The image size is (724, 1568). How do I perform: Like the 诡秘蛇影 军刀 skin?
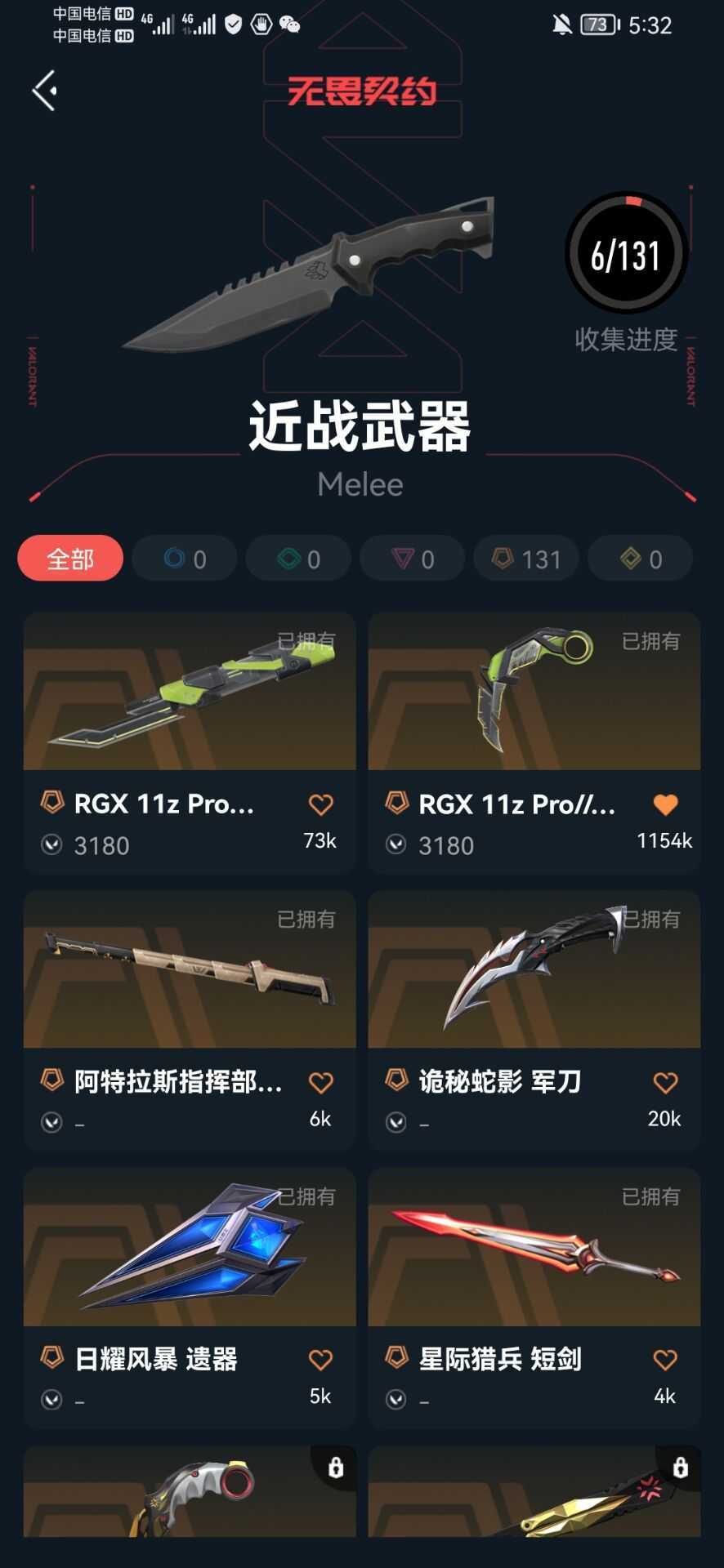[665, 1083]
